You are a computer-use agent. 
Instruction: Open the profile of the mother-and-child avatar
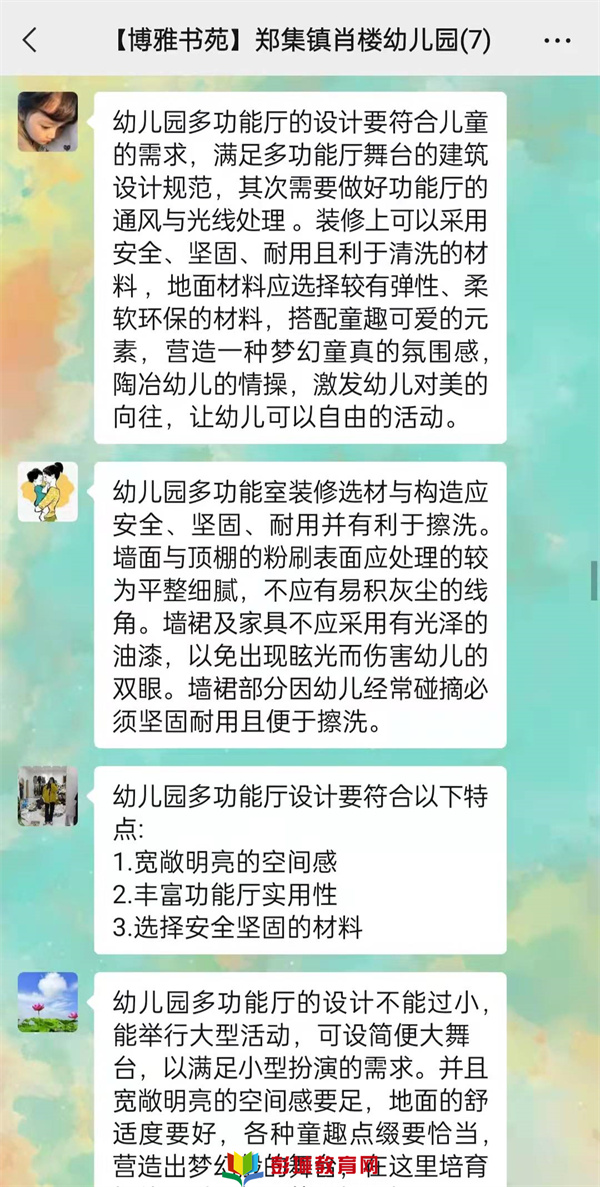coord(47,491)
